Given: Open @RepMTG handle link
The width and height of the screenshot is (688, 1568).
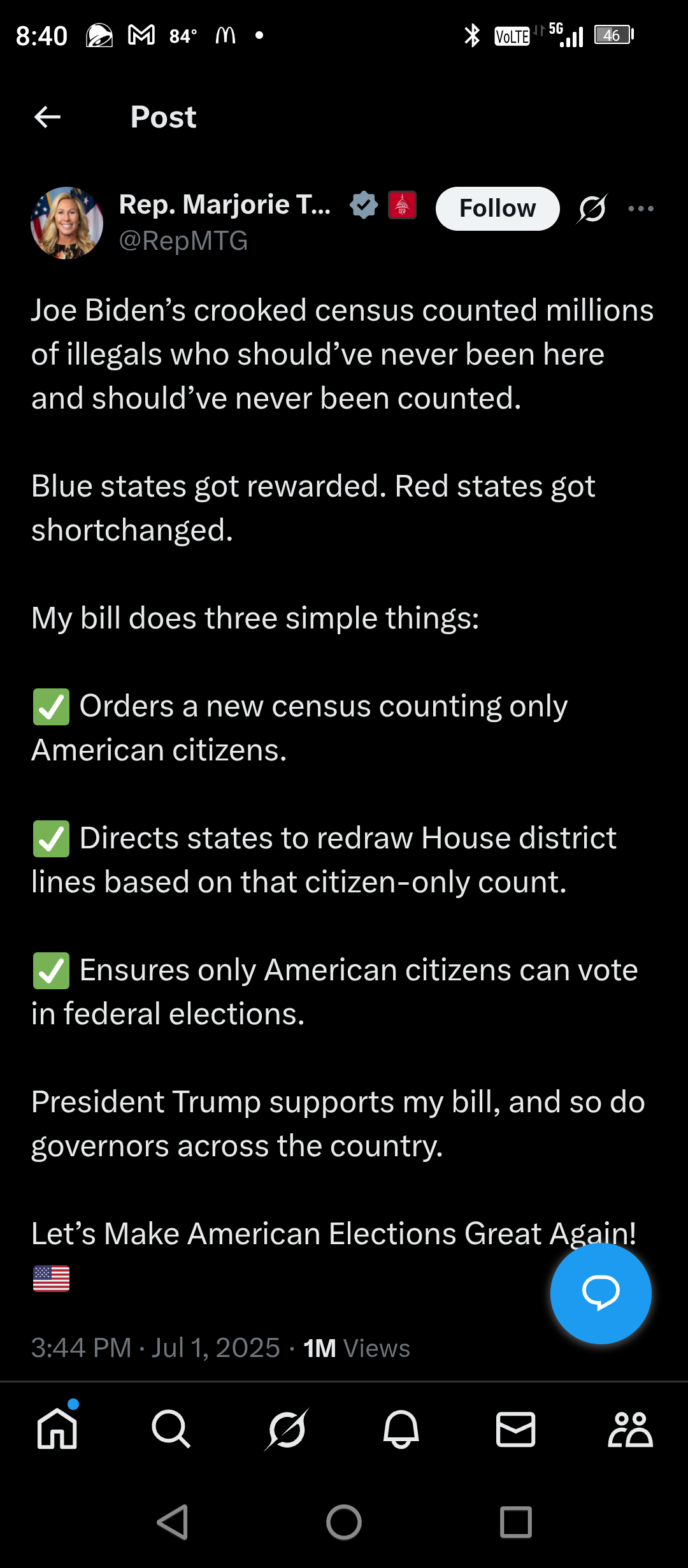Looking at the screenshot, I should pyautogui.click(x=183, y=241).
